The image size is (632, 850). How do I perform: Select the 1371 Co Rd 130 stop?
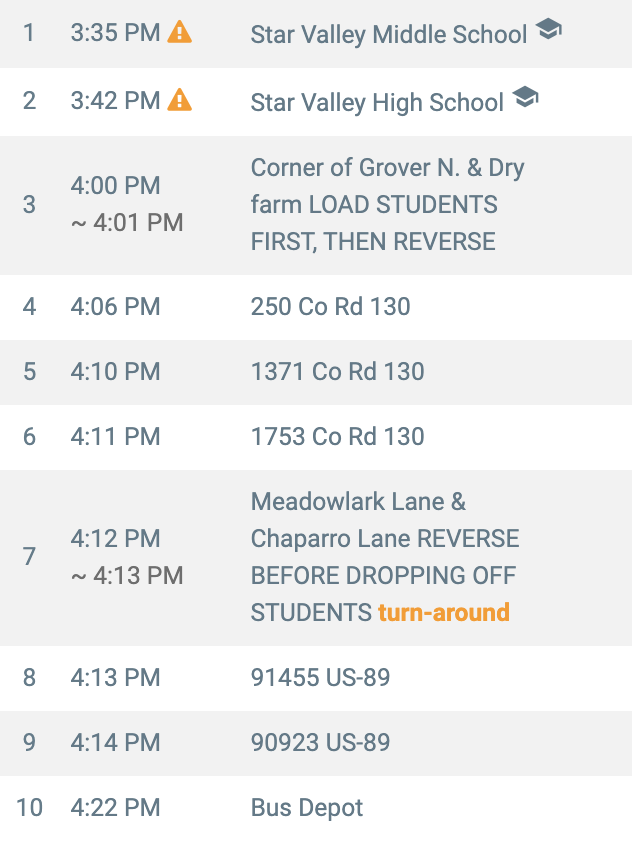click(337, 372)
